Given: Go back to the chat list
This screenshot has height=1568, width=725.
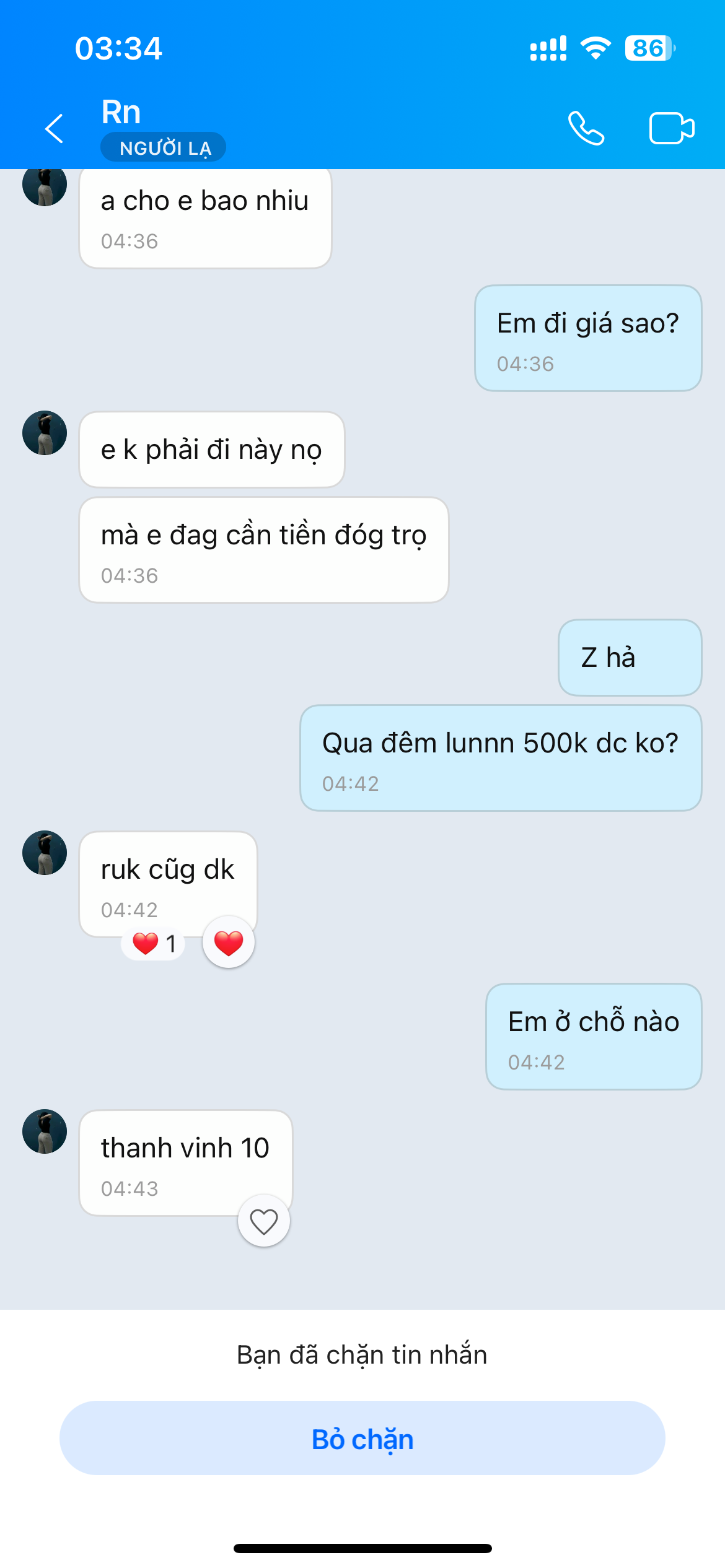Looking at the screenshot, I should click(x=55, y=128).
